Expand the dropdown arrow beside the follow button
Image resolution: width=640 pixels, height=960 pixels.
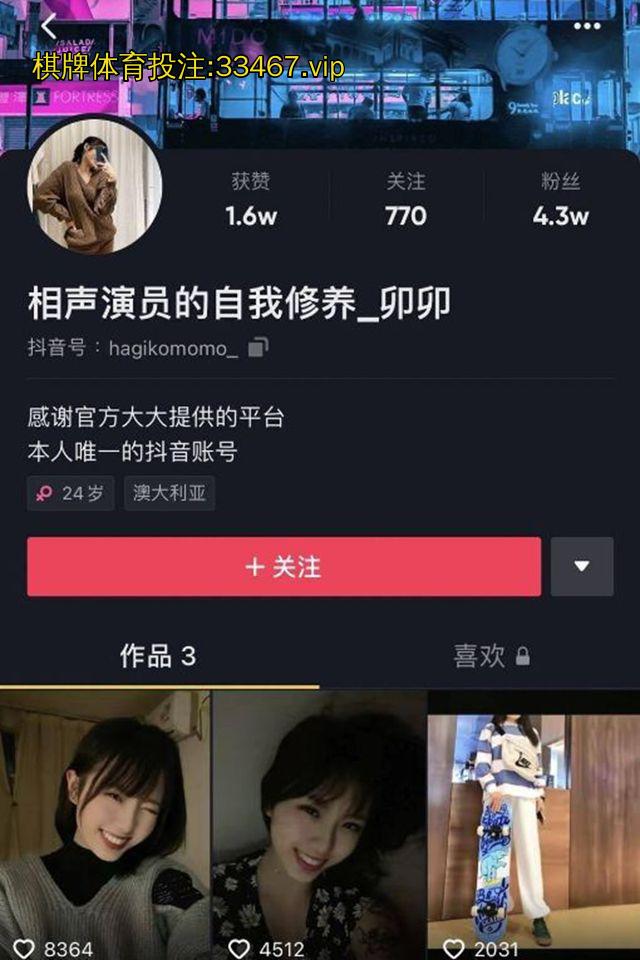[582, 567]
